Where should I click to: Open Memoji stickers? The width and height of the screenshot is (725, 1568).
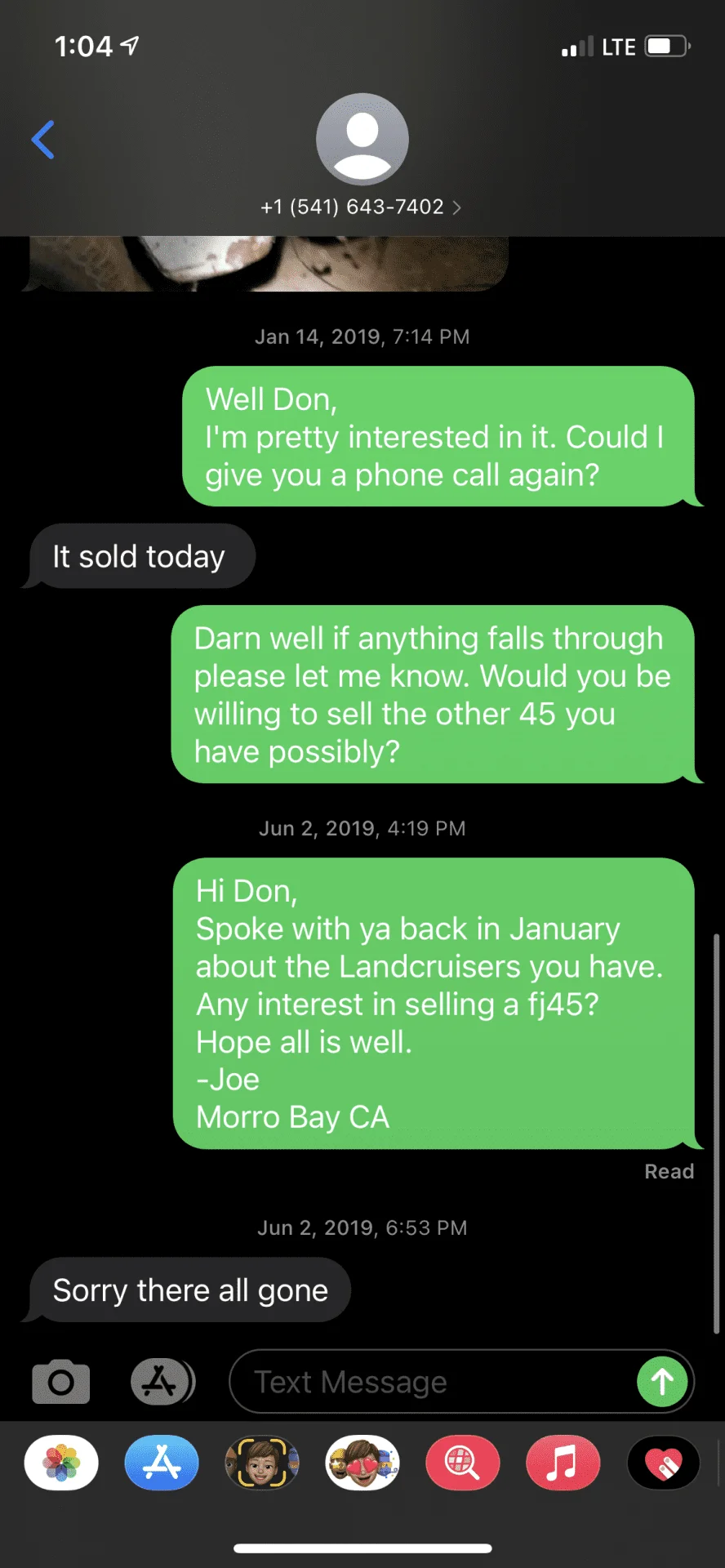pyautogui.click(x=362, y=1463)
